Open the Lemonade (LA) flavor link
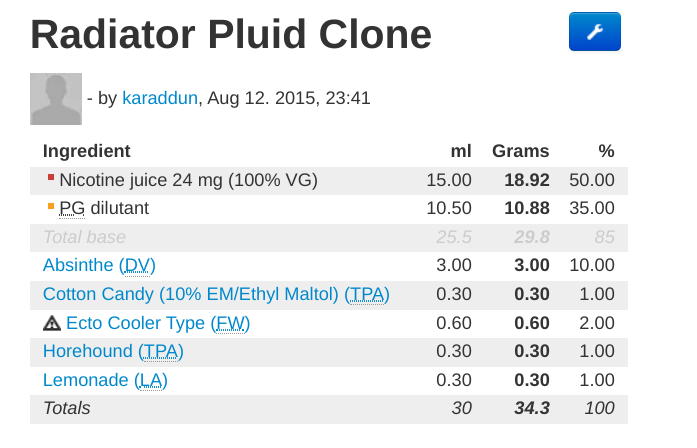 pyautogui.click(x=105, y=380)
